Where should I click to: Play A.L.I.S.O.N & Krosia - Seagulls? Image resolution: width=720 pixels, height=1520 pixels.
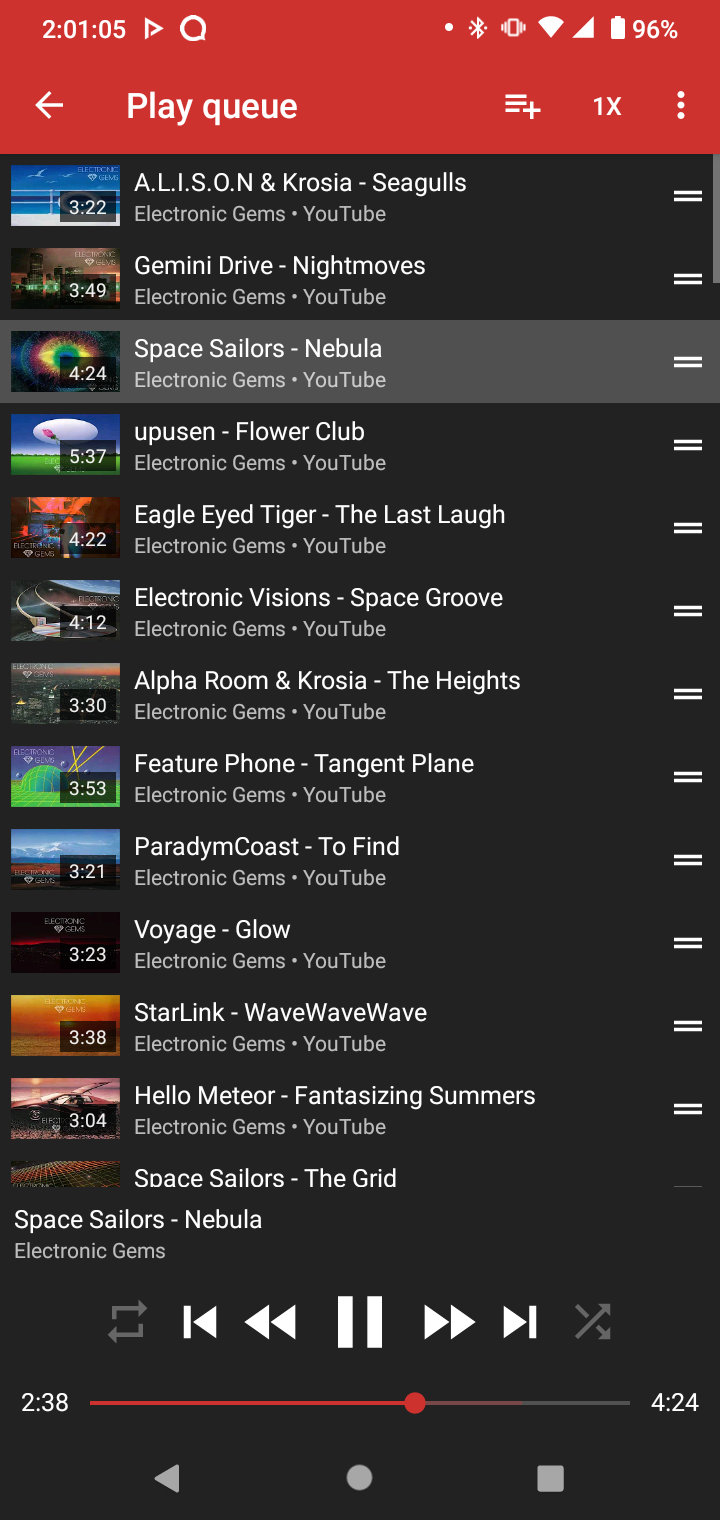[x=300, y=196]
